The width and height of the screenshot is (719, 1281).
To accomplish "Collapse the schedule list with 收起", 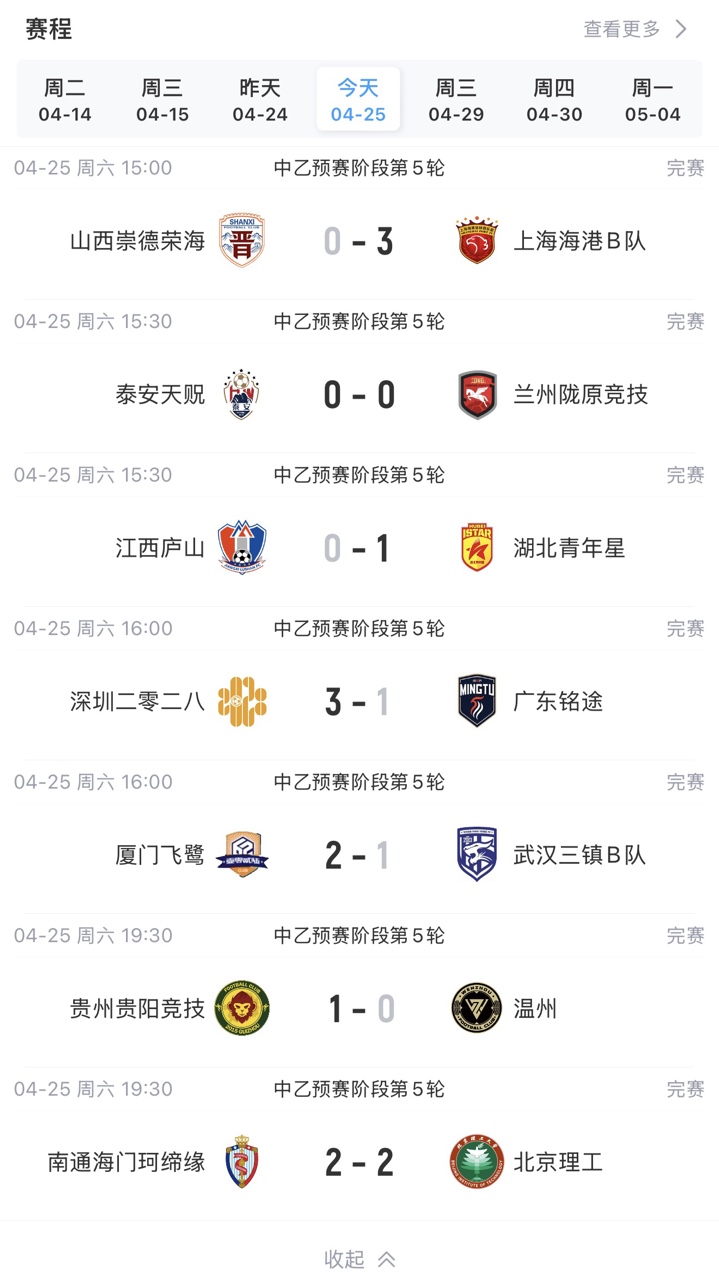I will pyautogui.click(x=359, y=1259).
